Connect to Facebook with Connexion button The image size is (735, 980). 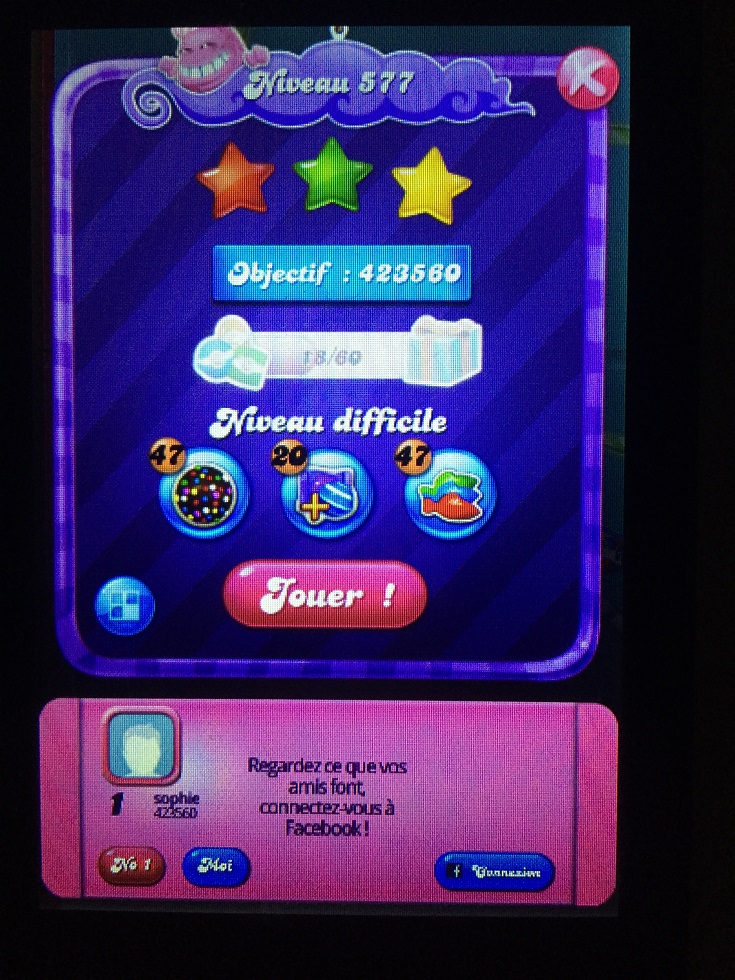point(494,872)
